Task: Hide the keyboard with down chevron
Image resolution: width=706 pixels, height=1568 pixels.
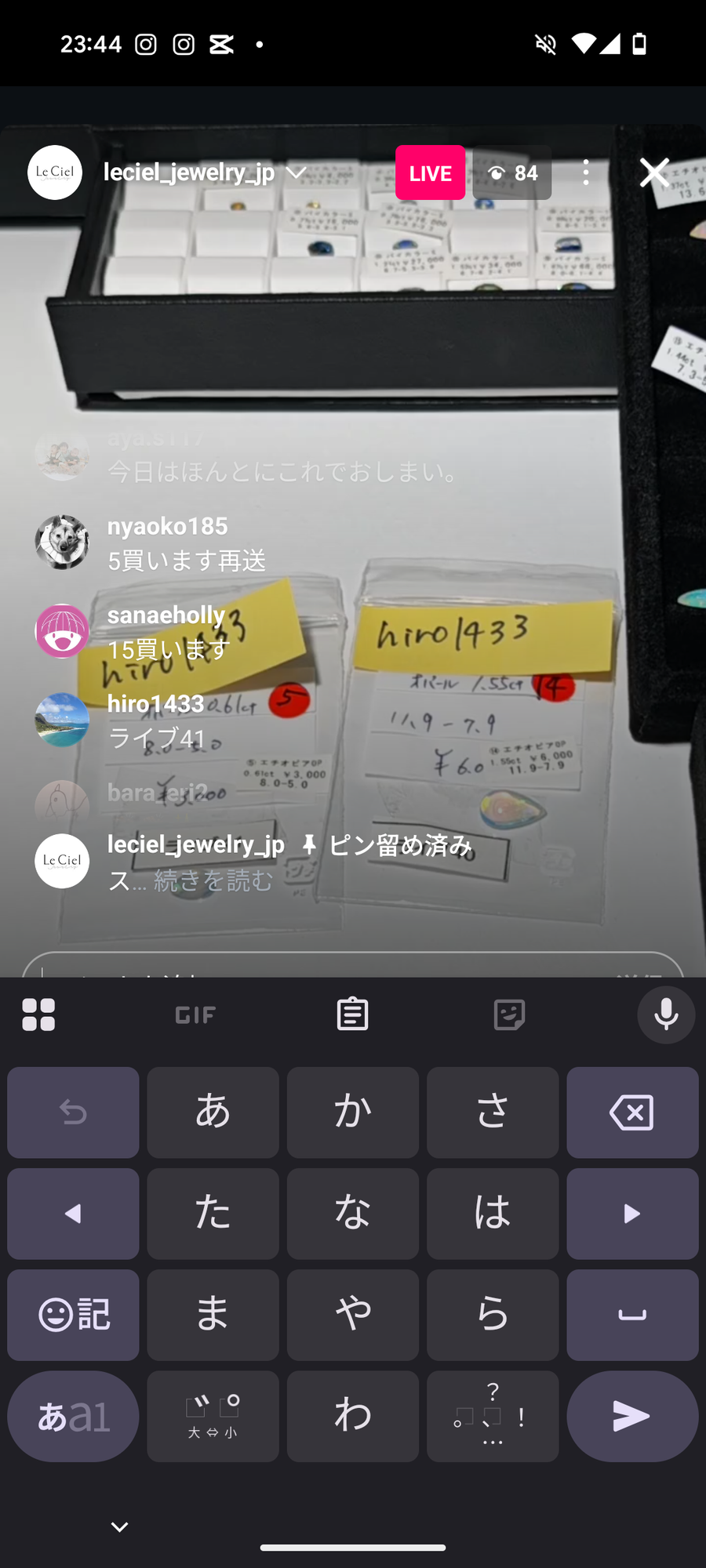Action: (119, 1526)
